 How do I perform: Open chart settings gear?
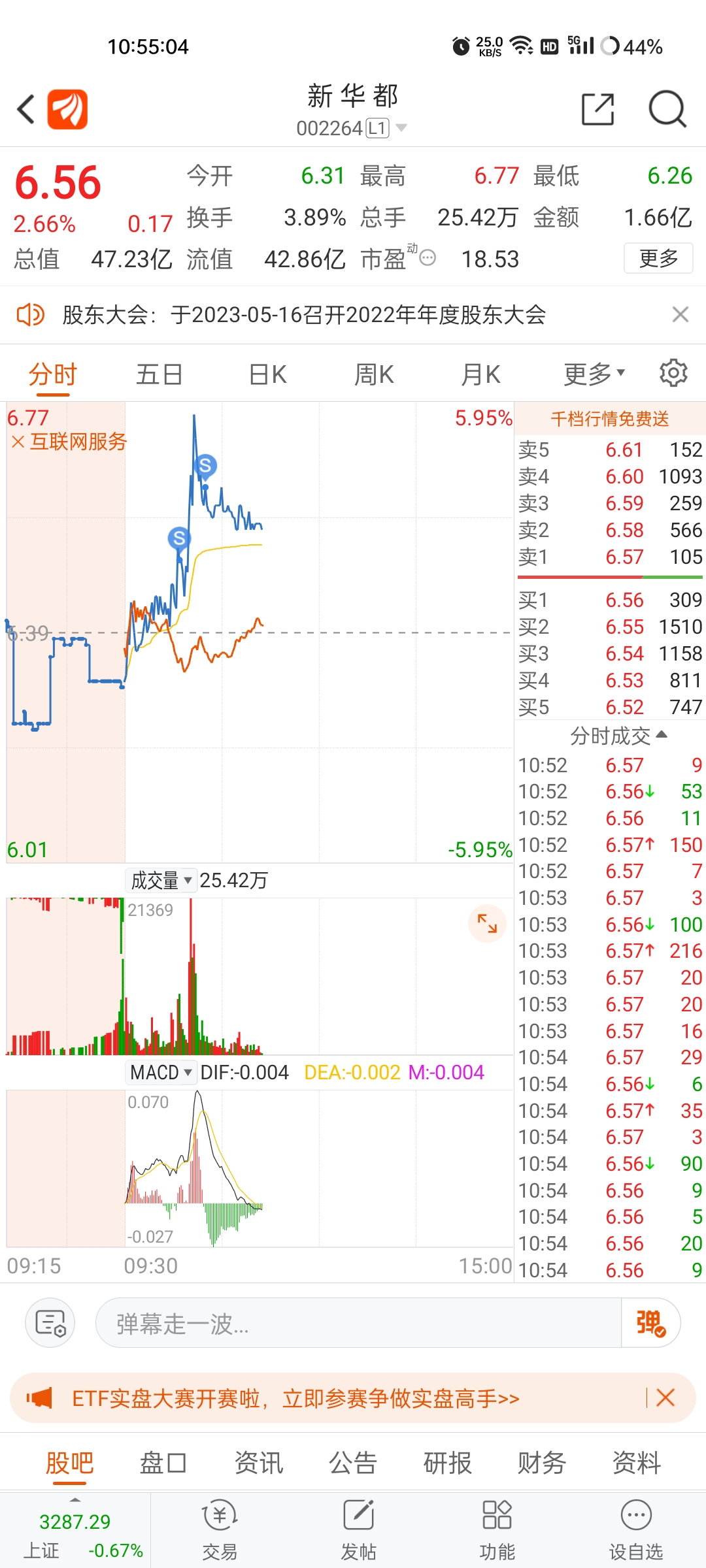click(673, 373)
